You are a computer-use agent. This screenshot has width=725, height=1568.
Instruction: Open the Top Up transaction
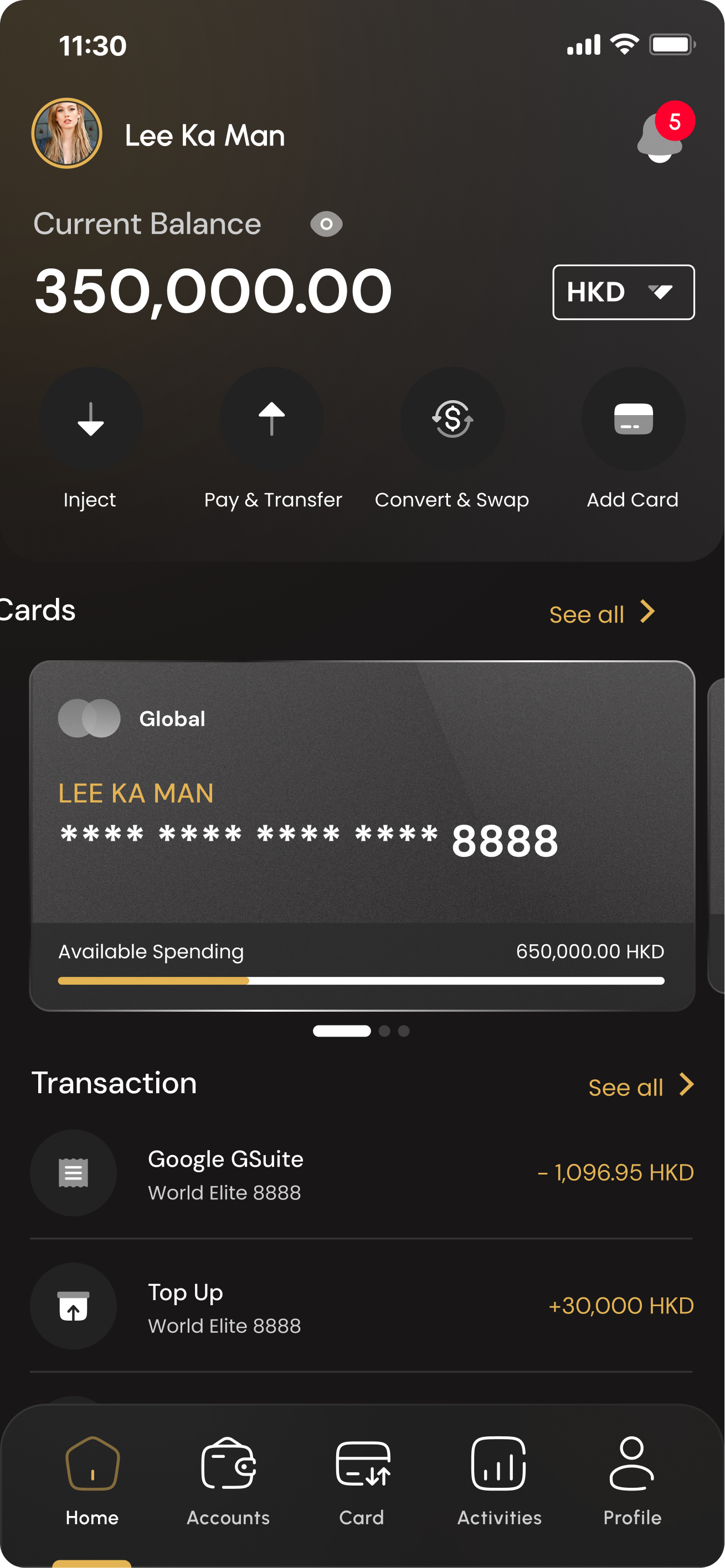point(362,1306)
